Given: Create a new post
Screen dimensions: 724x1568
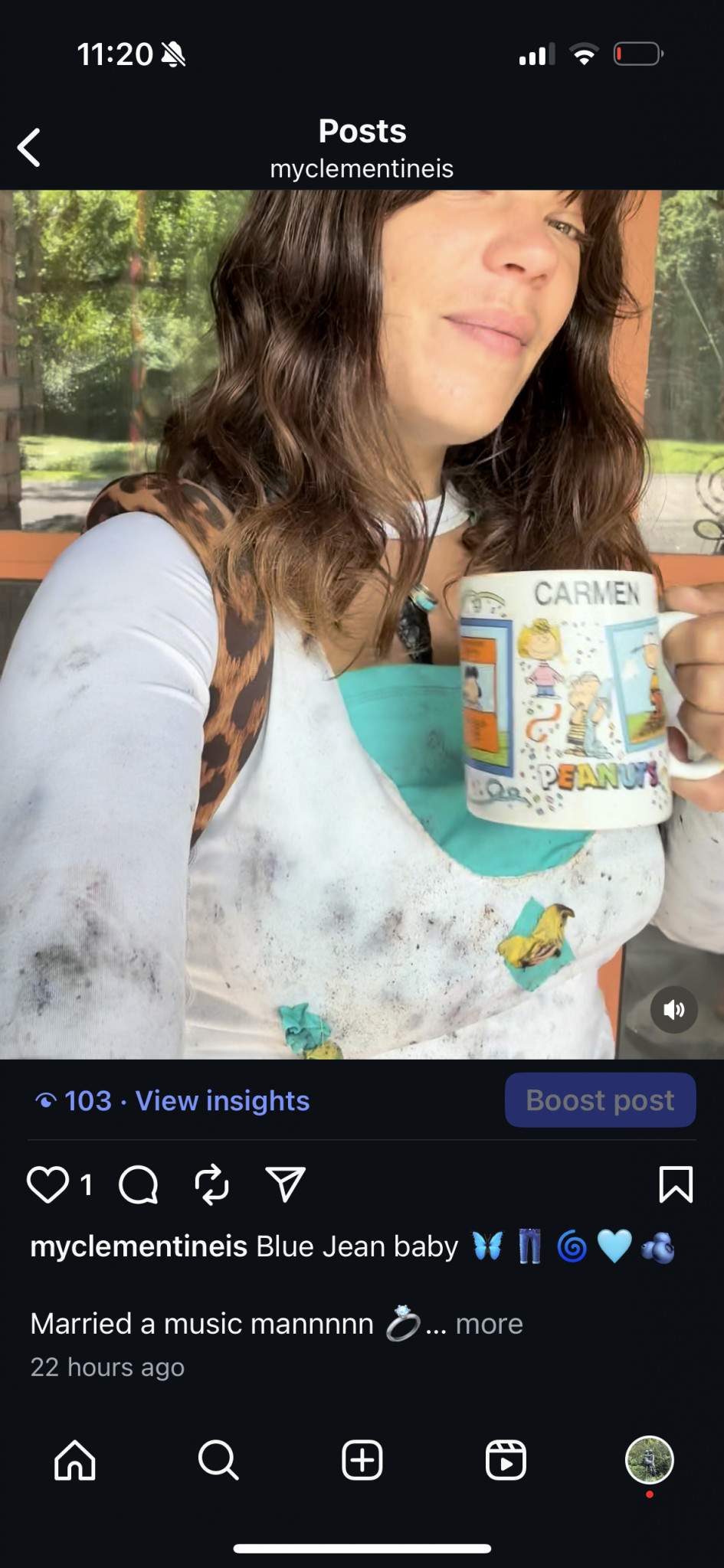Looking at the screenshot, I should tap(362, 1460).
